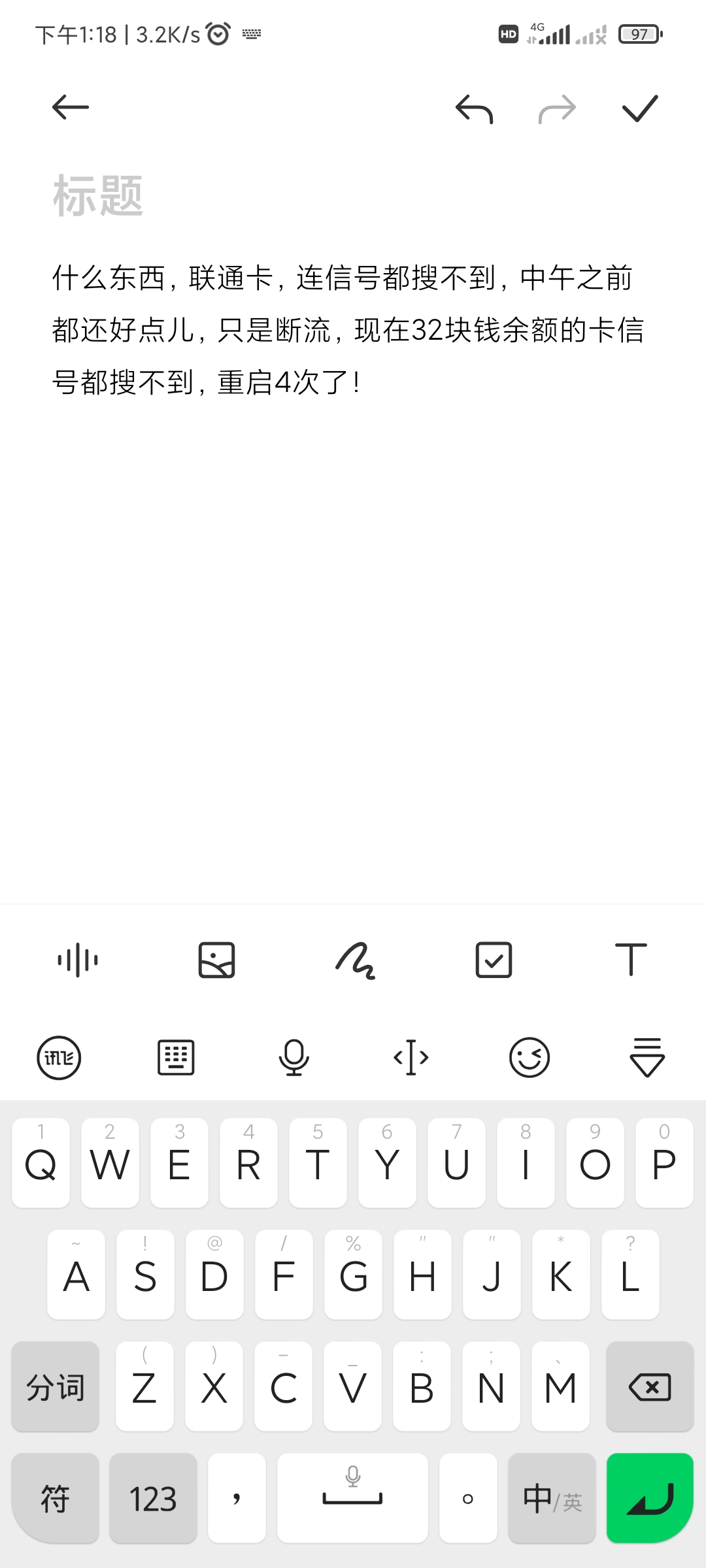This screenshot has width=706, height=1568.
Task: Place cursor in the note body text
Action: click(x=346, y=330)
